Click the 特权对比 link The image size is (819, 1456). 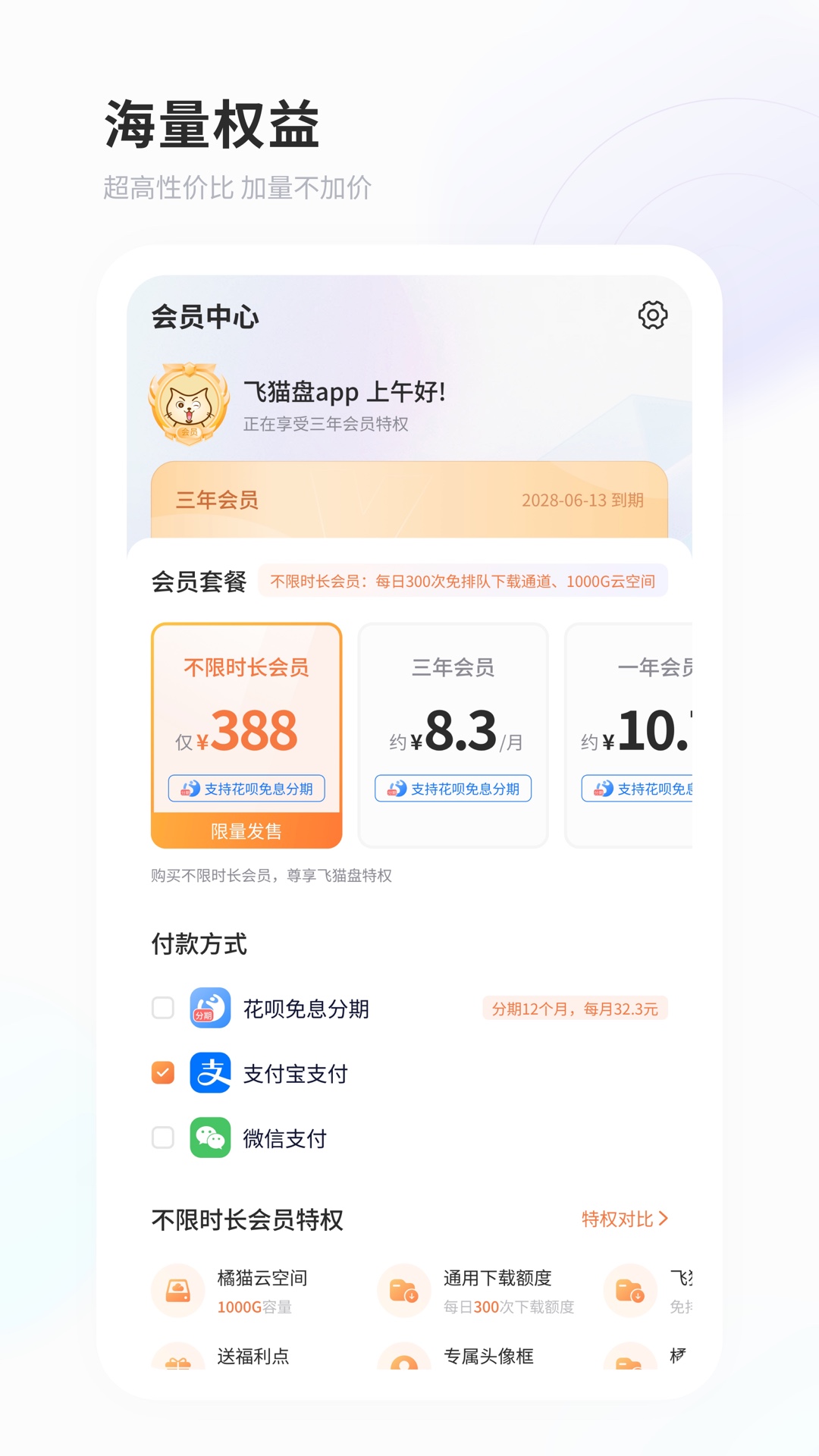(x=622, y=1220)
